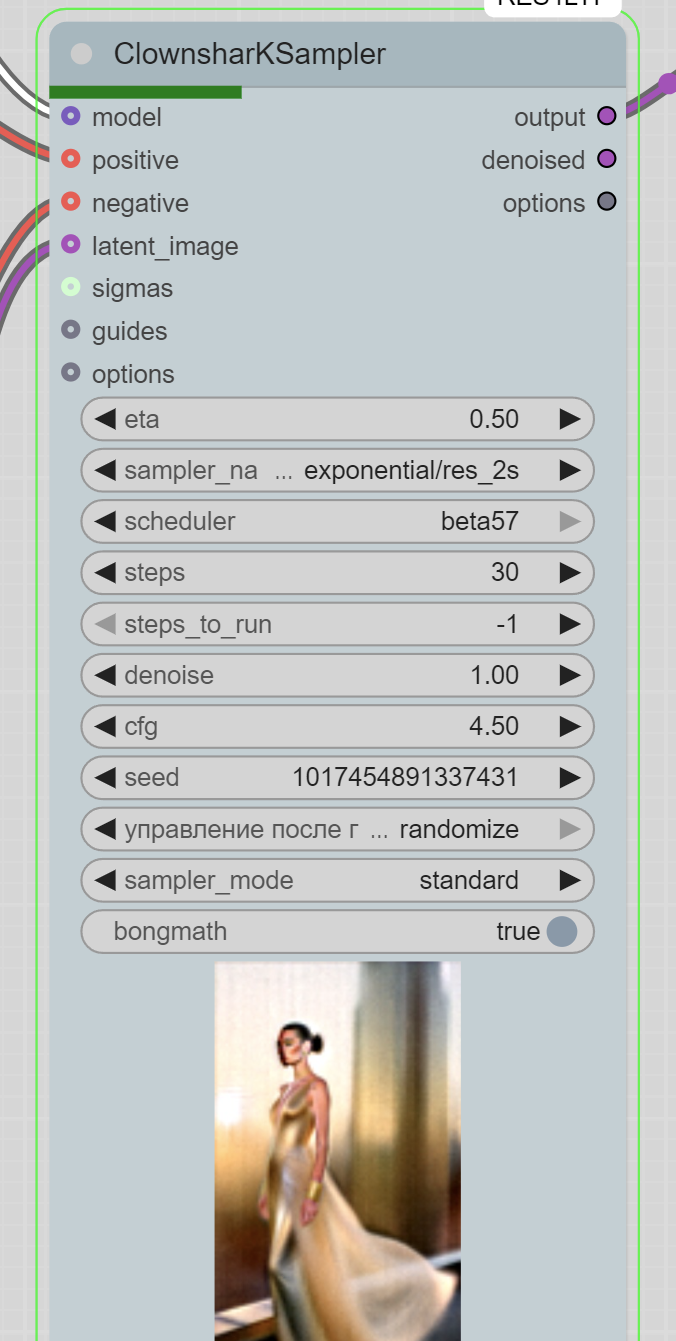The width and height of the screenshot is (676, 1341).
Task: Select previous scheduler with the left arrow
Action: coord(105,521)
